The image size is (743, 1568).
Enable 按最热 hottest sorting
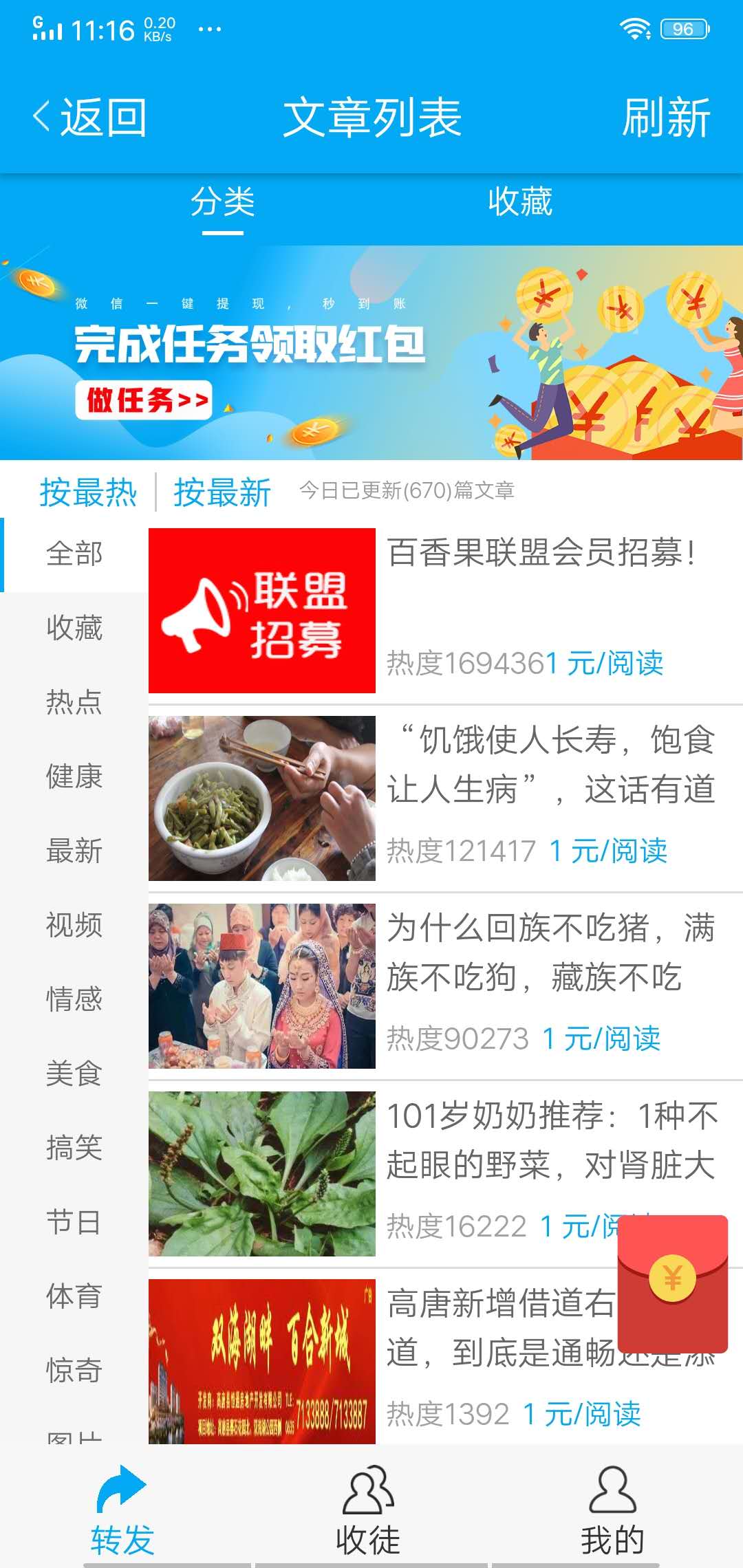88,492
